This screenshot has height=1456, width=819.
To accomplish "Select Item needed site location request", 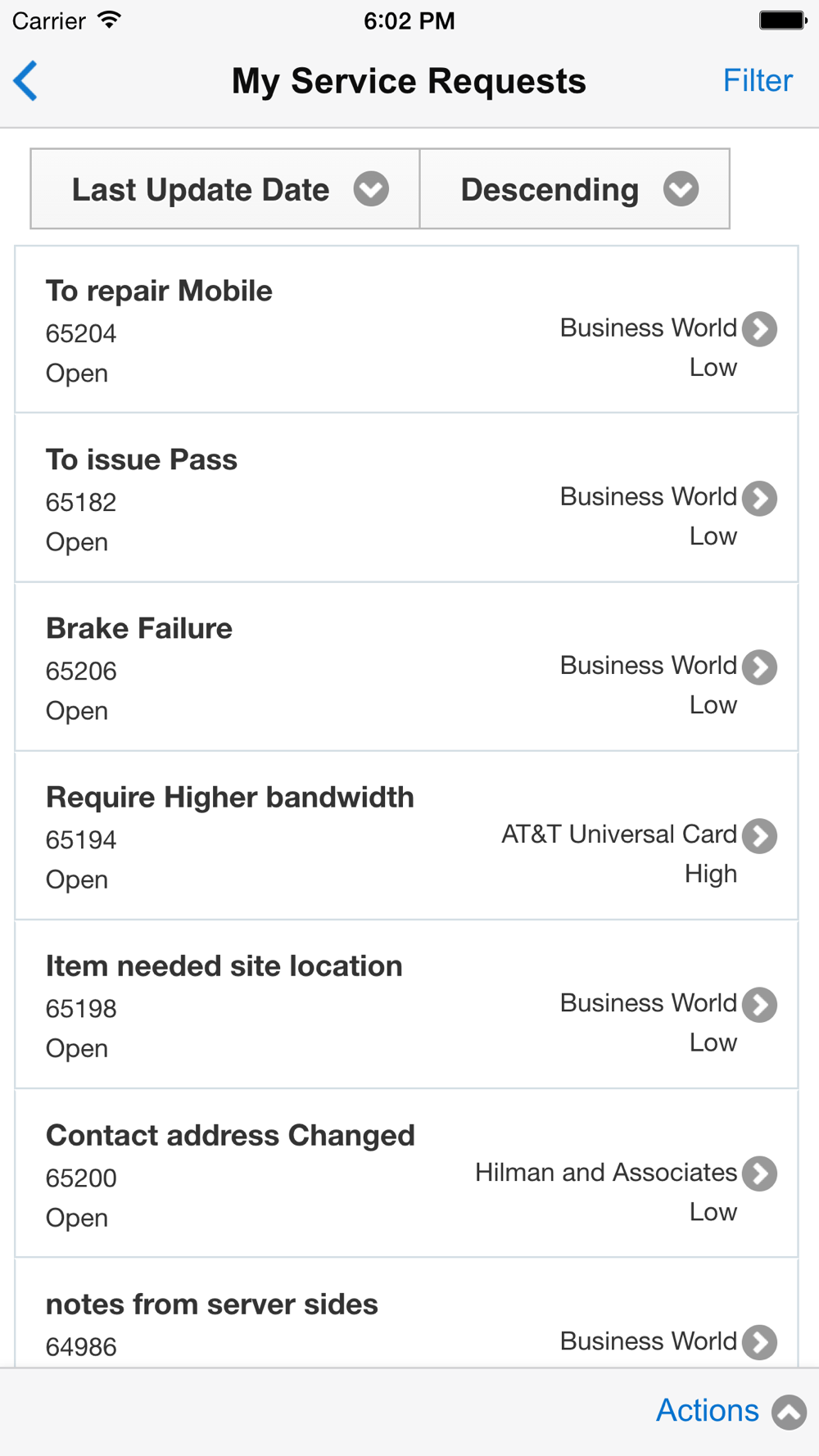I will pos(406,1005).
